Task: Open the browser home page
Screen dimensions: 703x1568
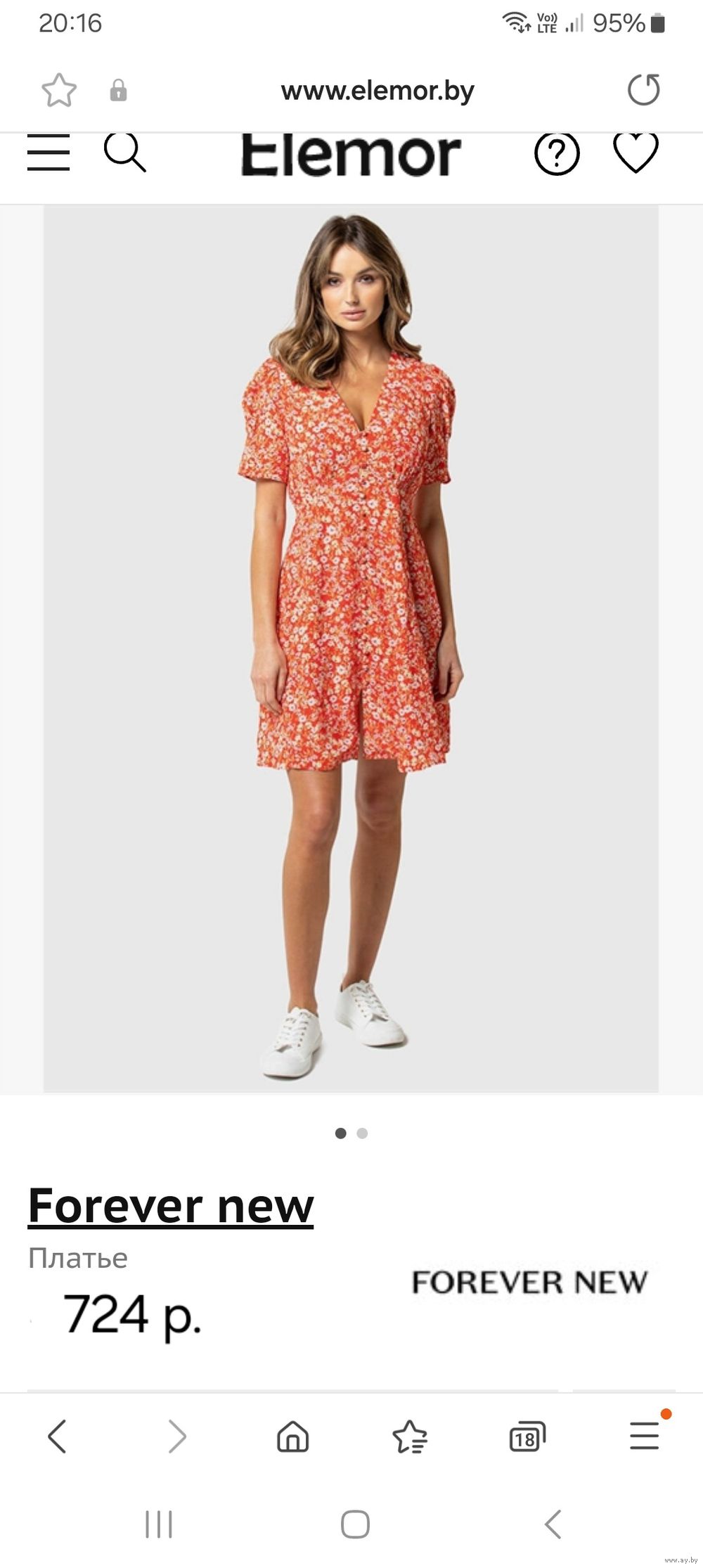Action: point(293,1436)
